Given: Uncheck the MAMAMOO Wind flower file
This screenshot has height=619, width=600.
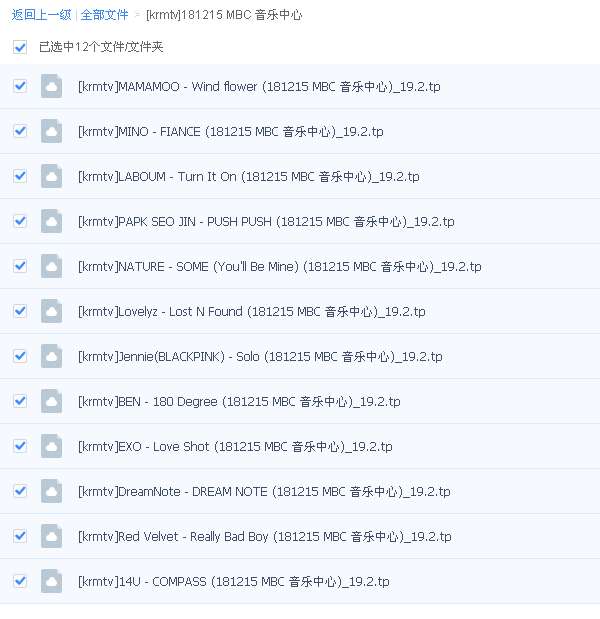Looking at the screenshot, I should 20,86.
